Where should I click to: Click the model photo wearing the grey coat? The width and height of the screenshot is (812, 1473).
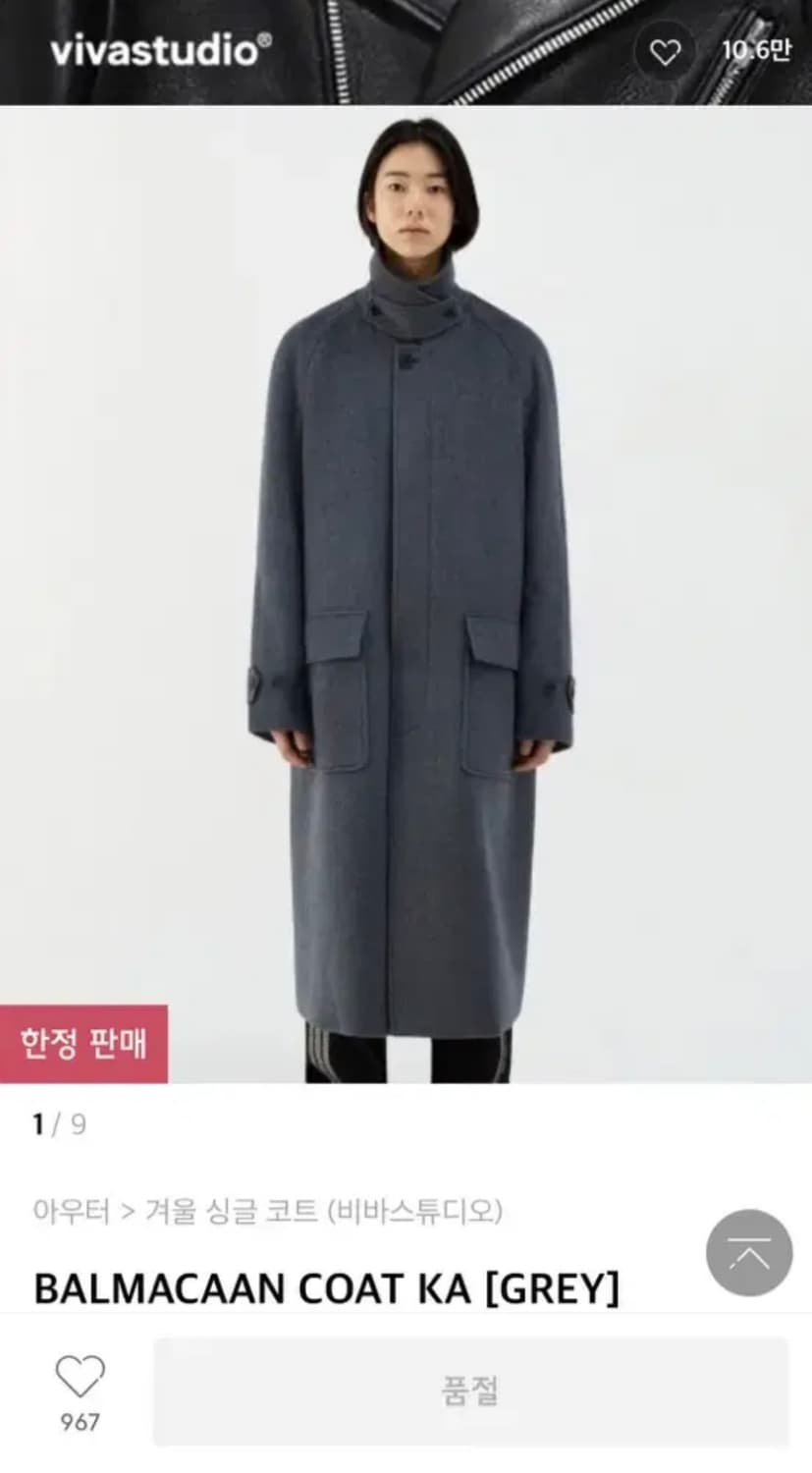406,589
